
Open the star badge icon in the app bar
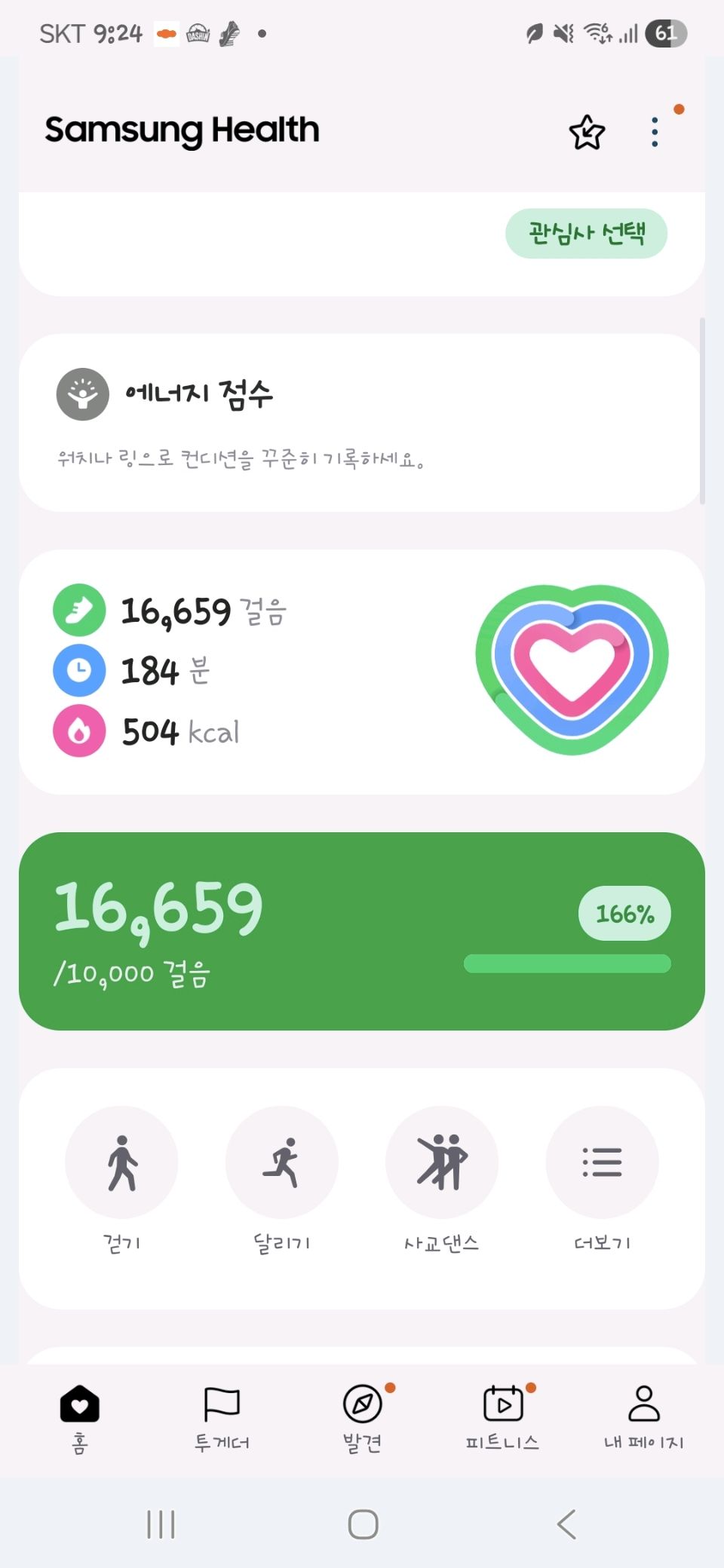pyautogui.click(x=587, y=133)
